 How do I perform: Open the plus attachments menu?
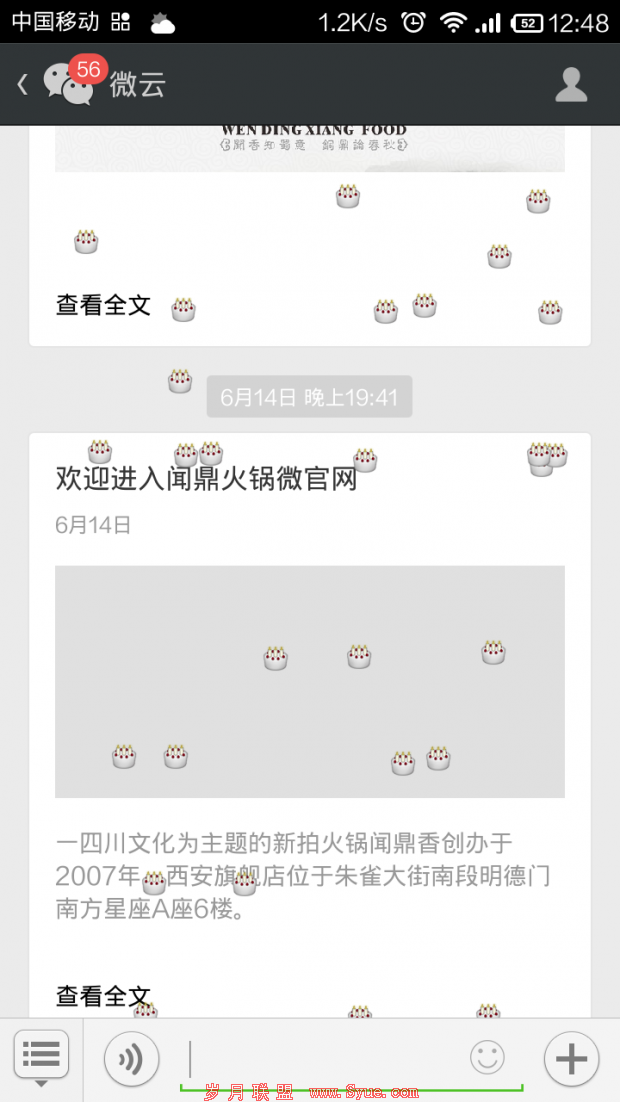pos(571,1058)
